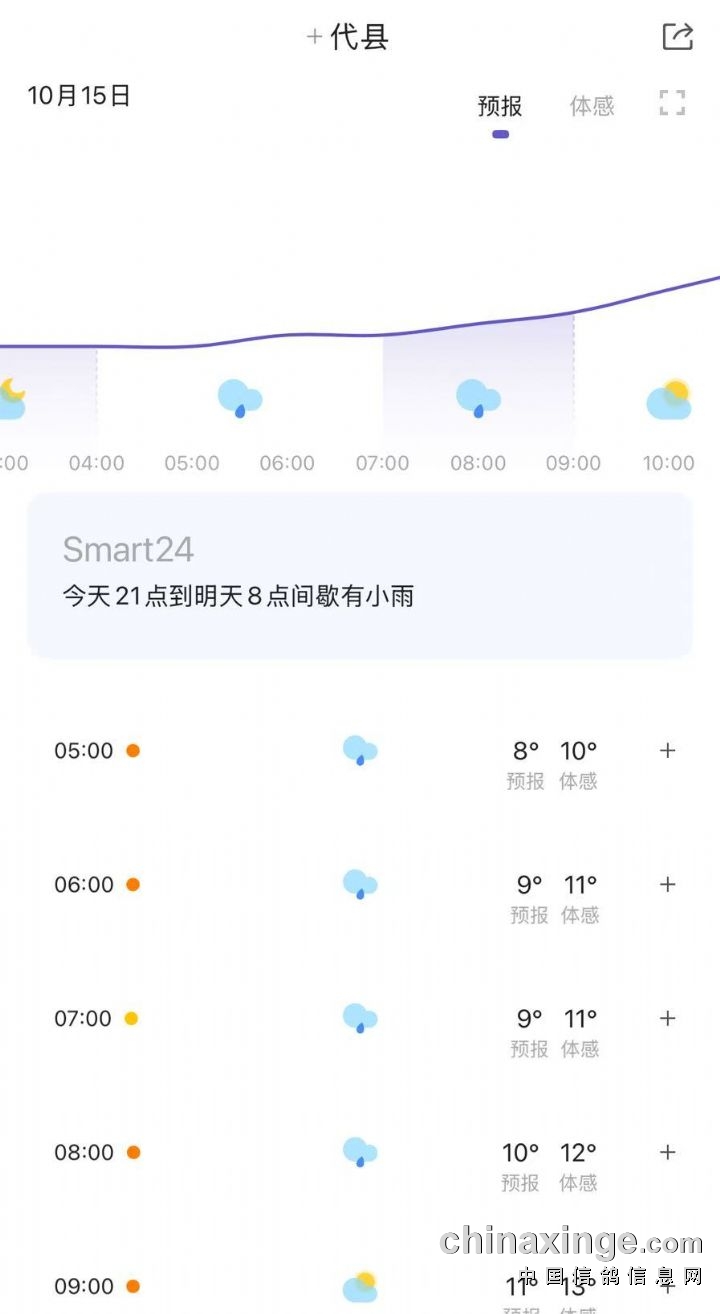Switch to the 预报 tab
720x1314 pixels.
pyautogui.click(x=500, y=106)
